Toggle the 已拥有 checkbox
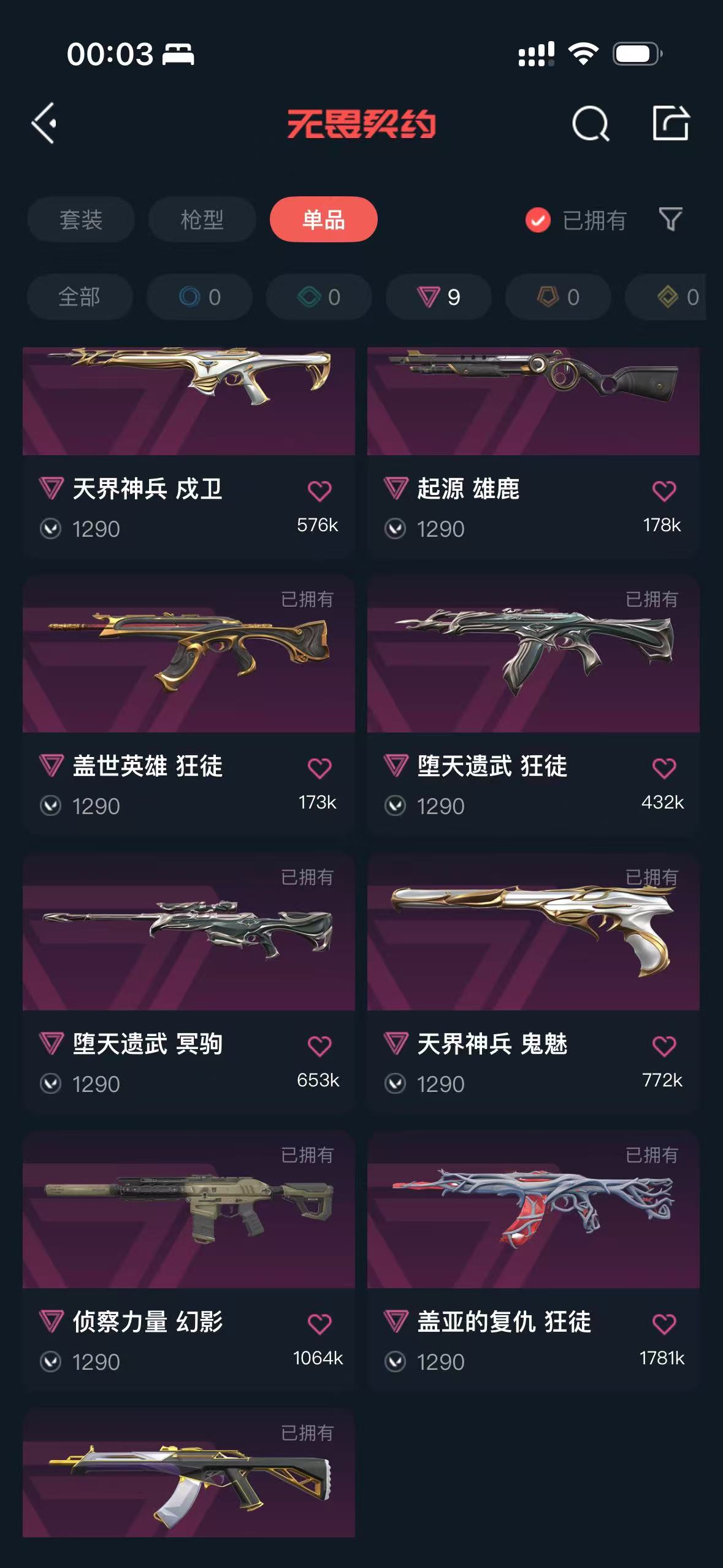The image size is (723, 1568). point(538,220)
